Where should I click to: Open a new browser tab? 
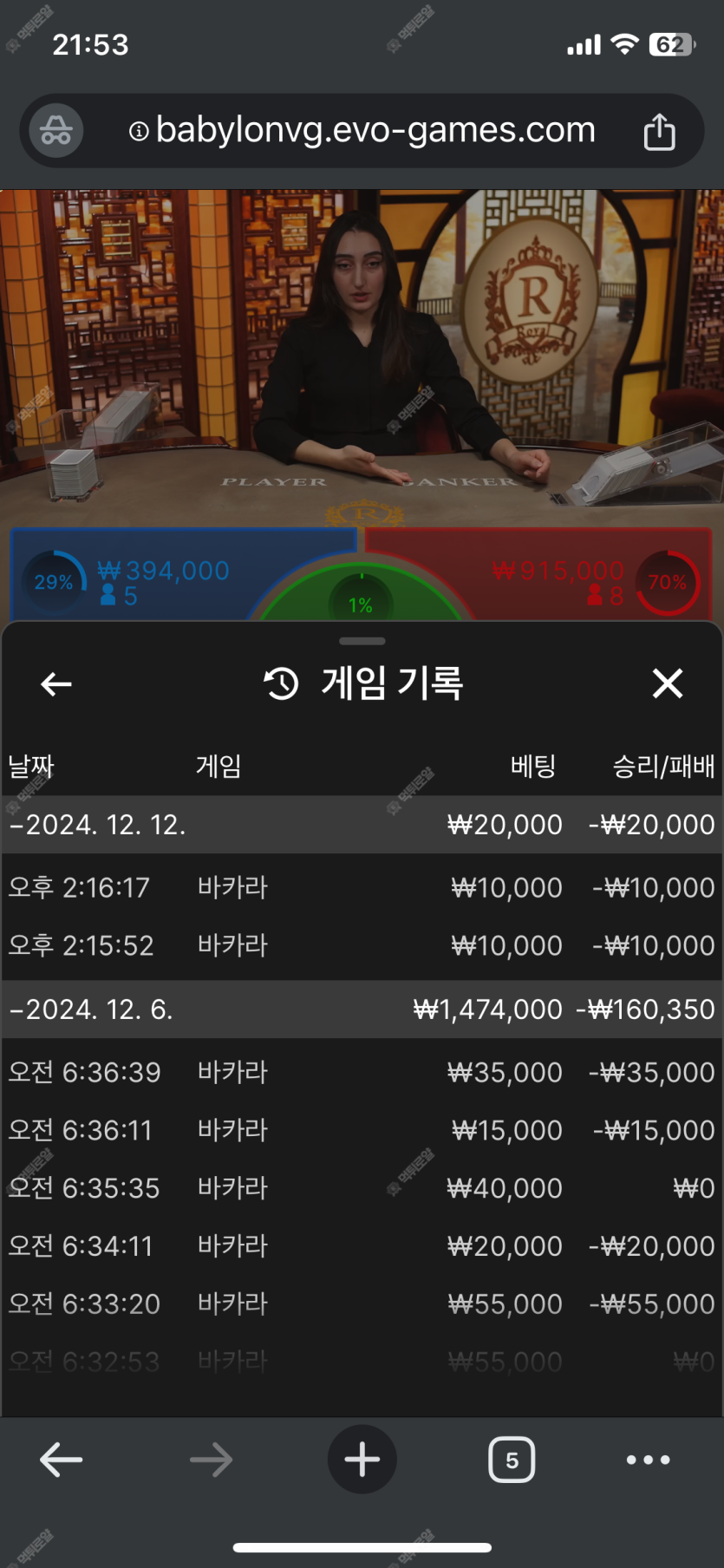[362, 1460]
